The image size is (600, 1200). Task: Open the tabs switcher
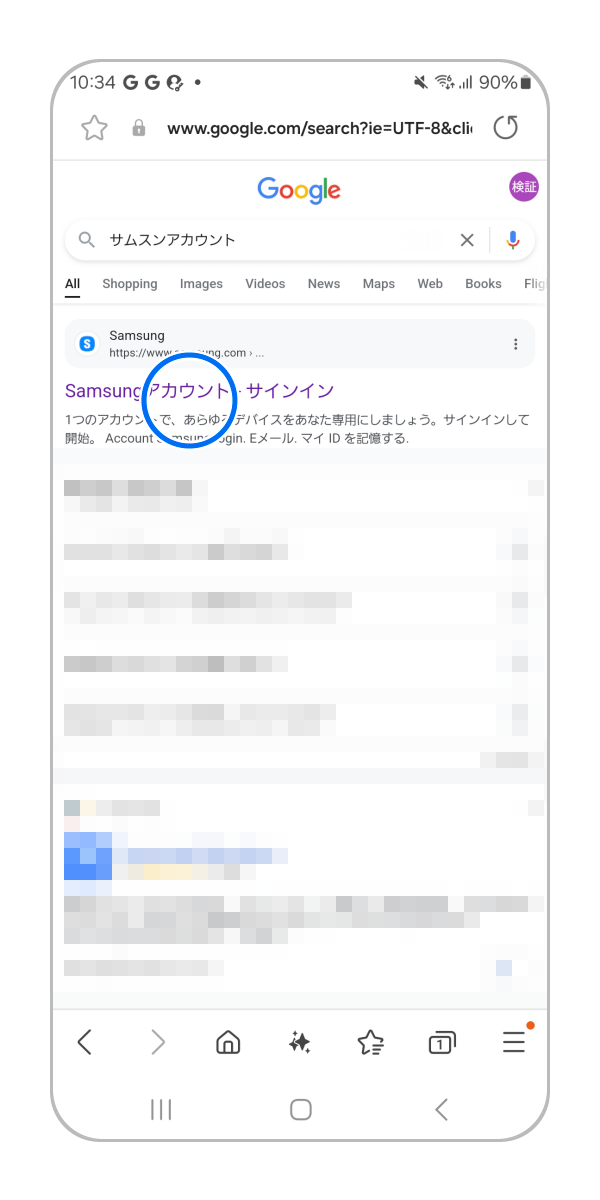point(441,1043)
